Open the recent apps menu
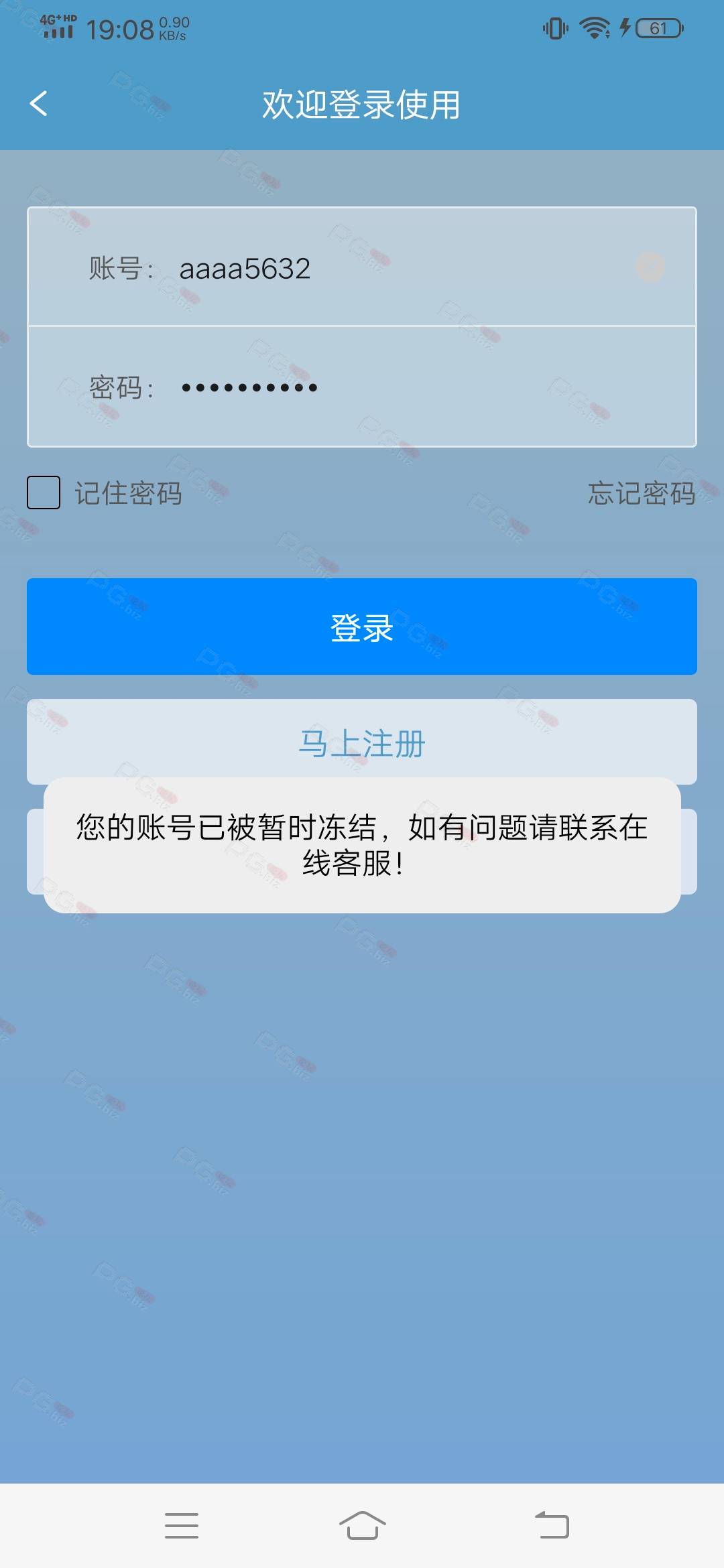The image size is (724, 1568). click(x=182, y=1525)
